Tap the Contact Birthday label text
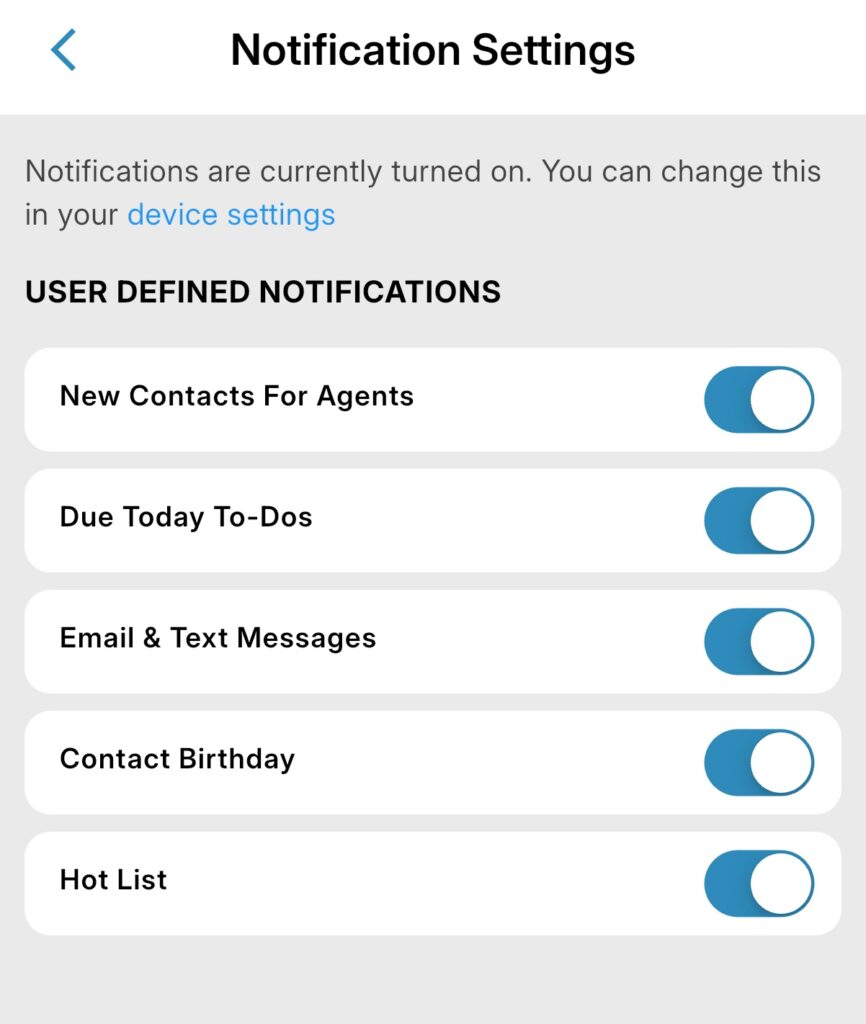 click(x=178, y=759)
